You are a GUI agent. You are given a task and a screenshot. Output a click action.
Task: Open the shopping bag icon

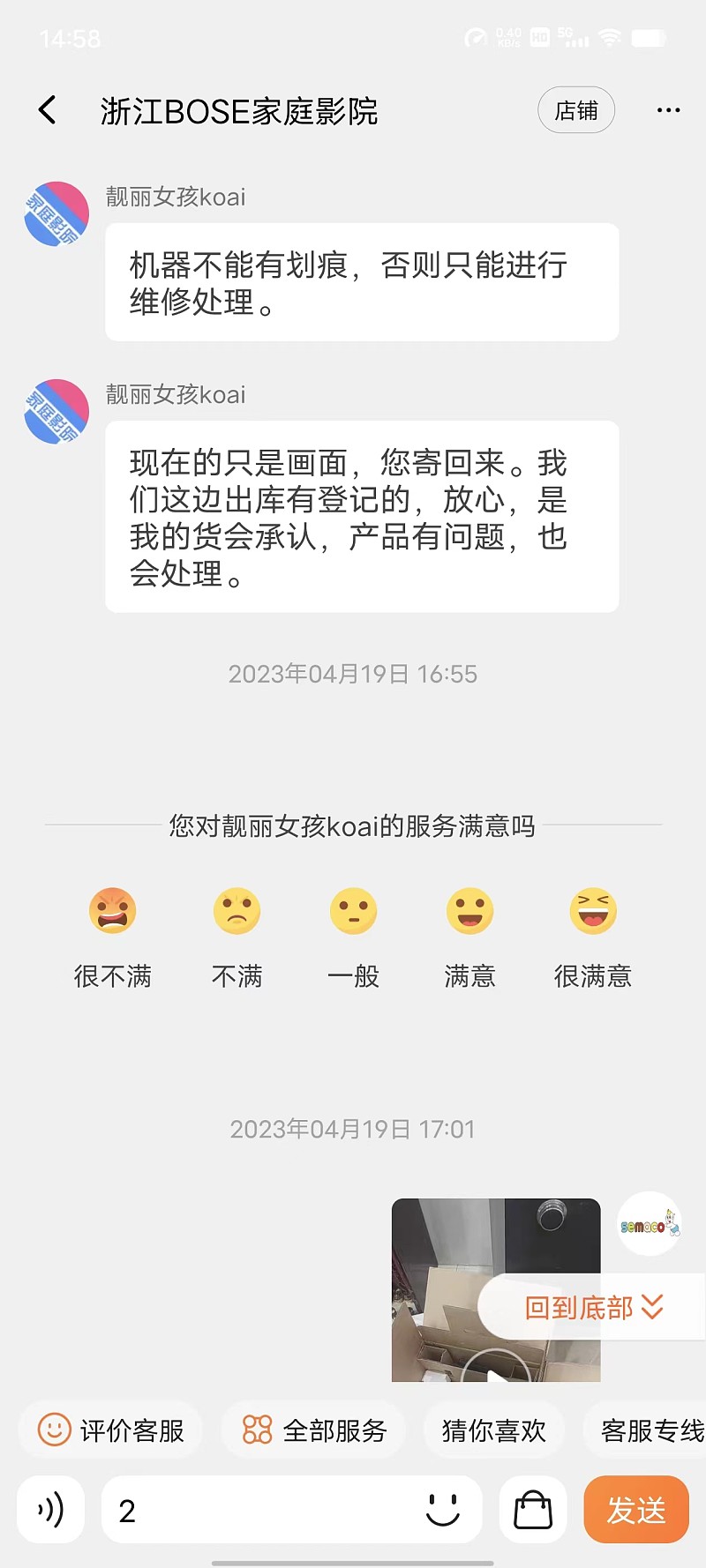point(533,1510)
